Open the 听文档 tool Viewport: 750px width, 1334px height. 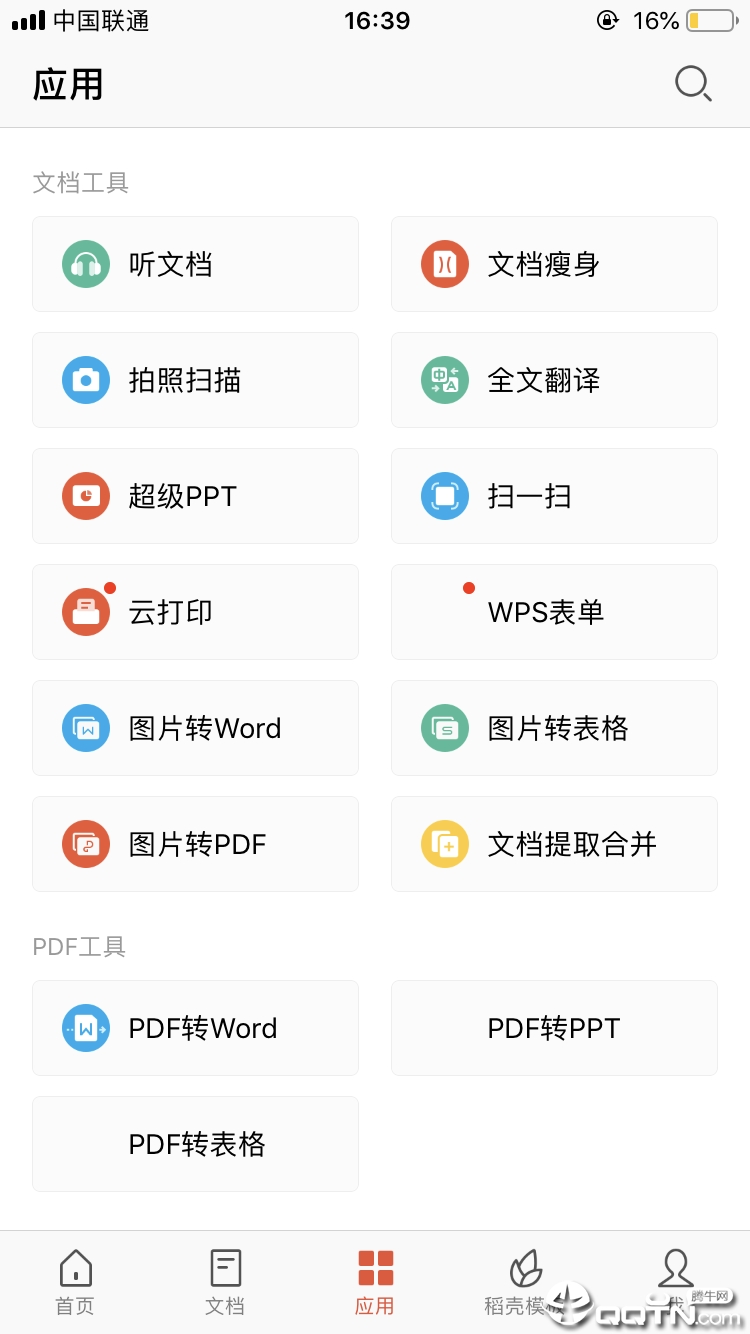coord(195,264)
